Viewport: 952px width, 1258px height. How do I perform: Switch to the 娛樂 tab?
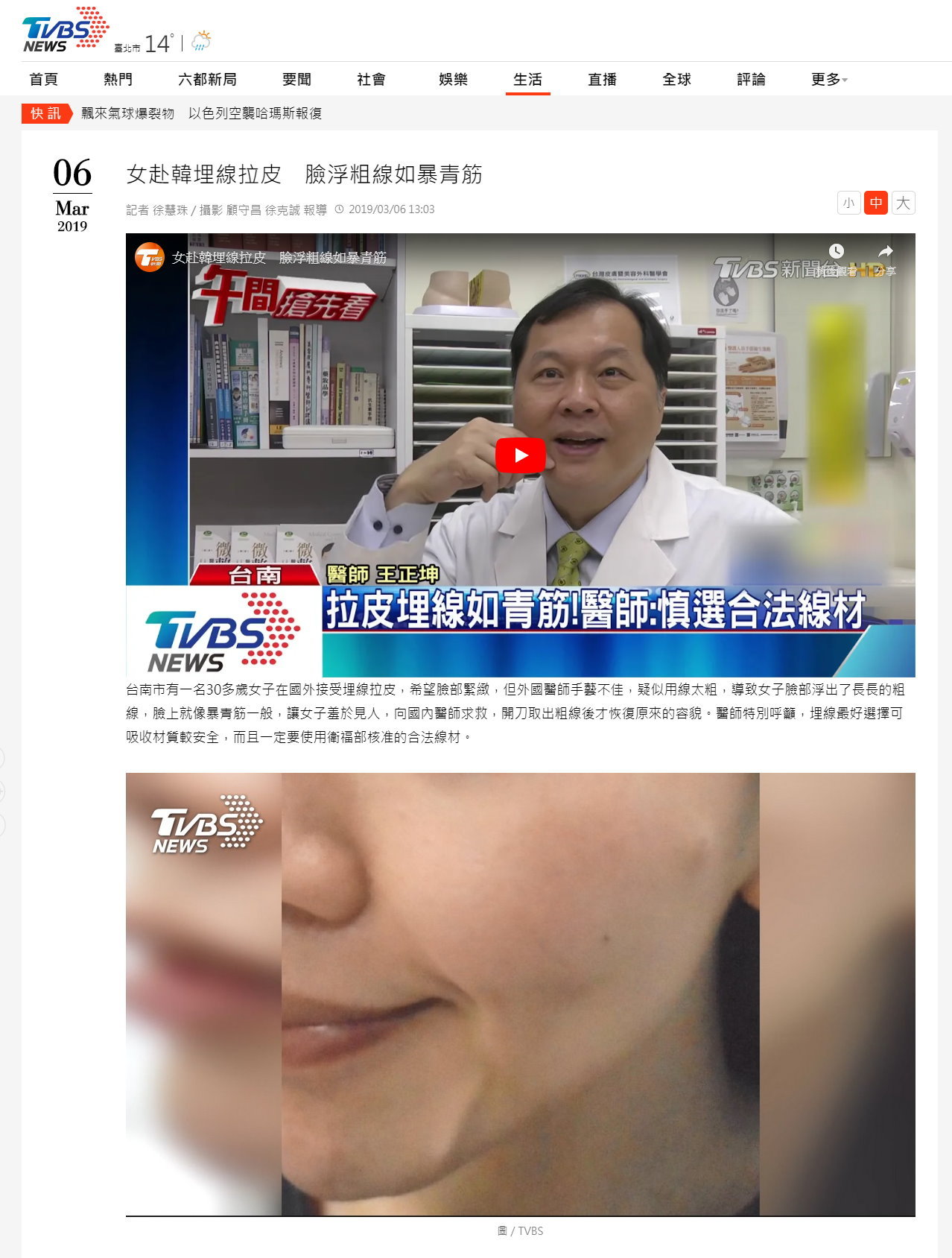[x=453, y=79]
